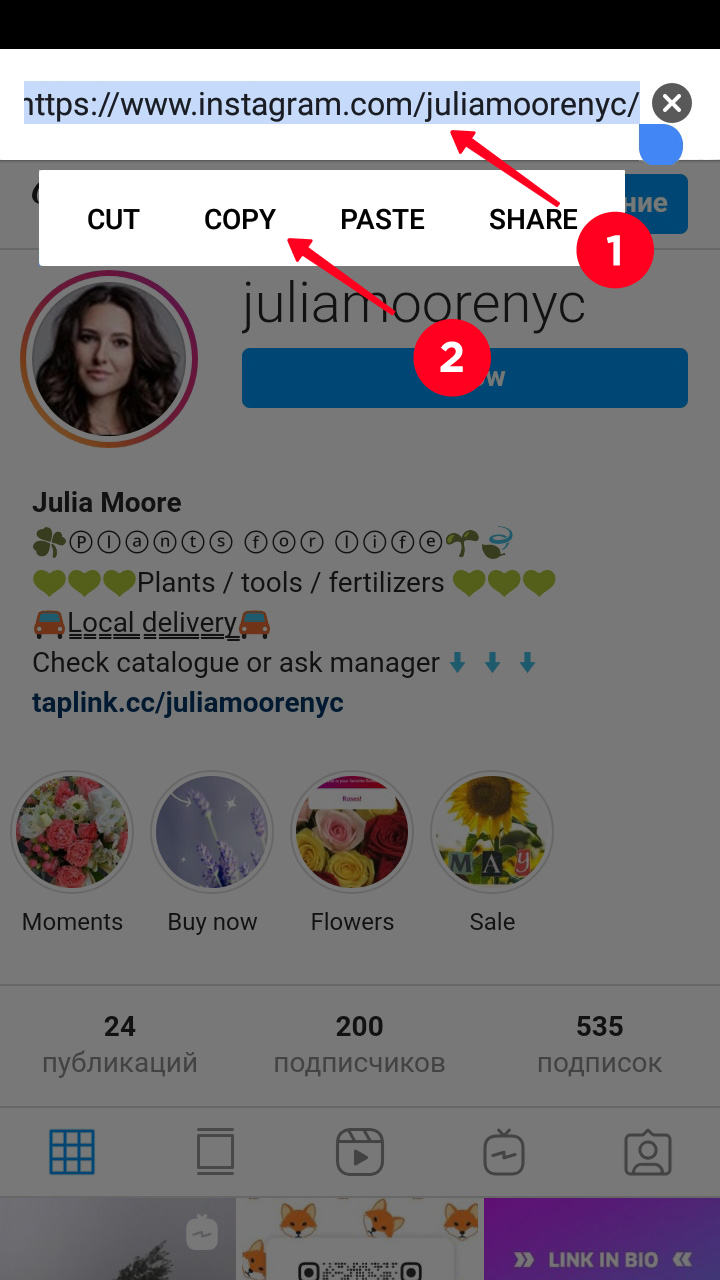Tap the Instagram URL address field
Viewport: 720px width, 1280px height.
click(330, 104)
